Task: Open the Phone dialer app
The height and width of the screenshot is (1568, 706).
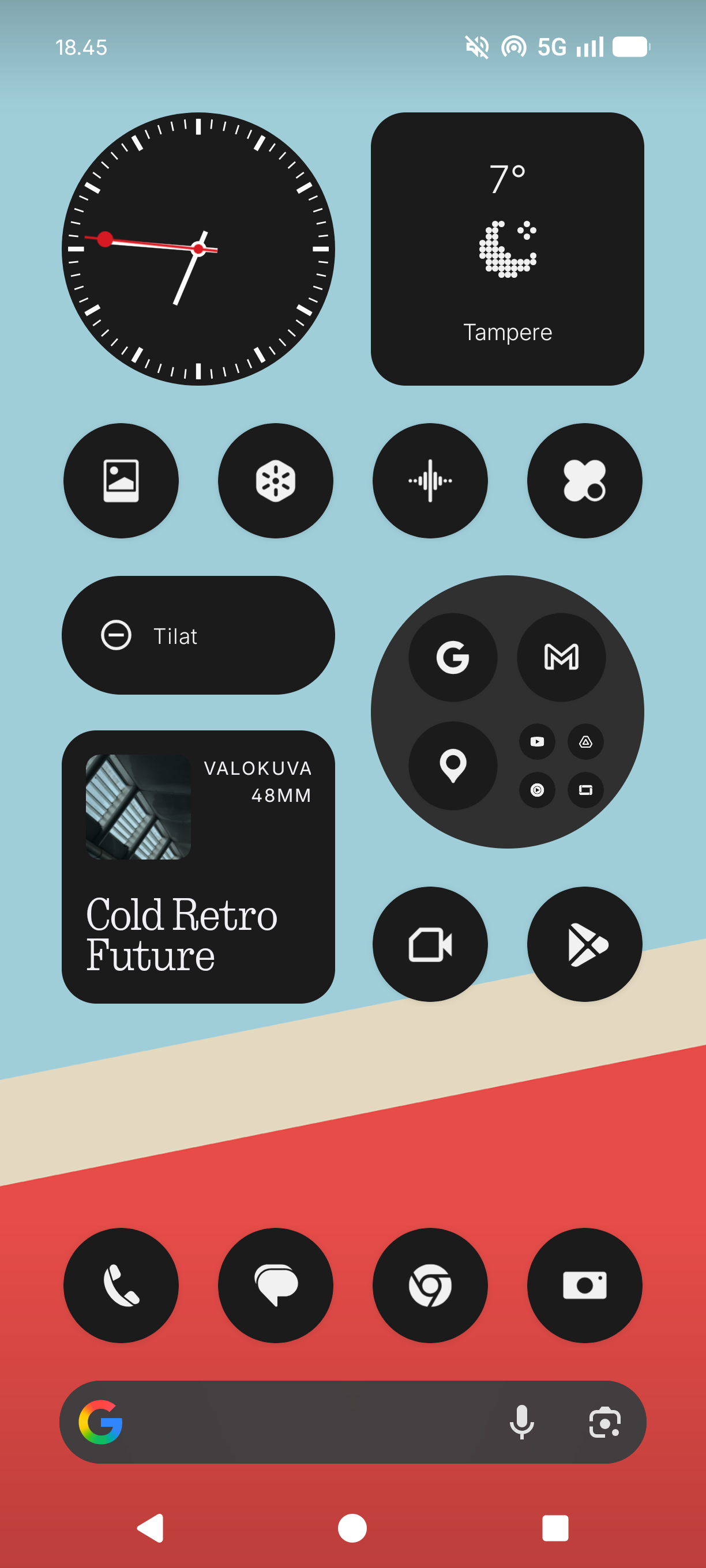Action: (x=121, y=1285)
